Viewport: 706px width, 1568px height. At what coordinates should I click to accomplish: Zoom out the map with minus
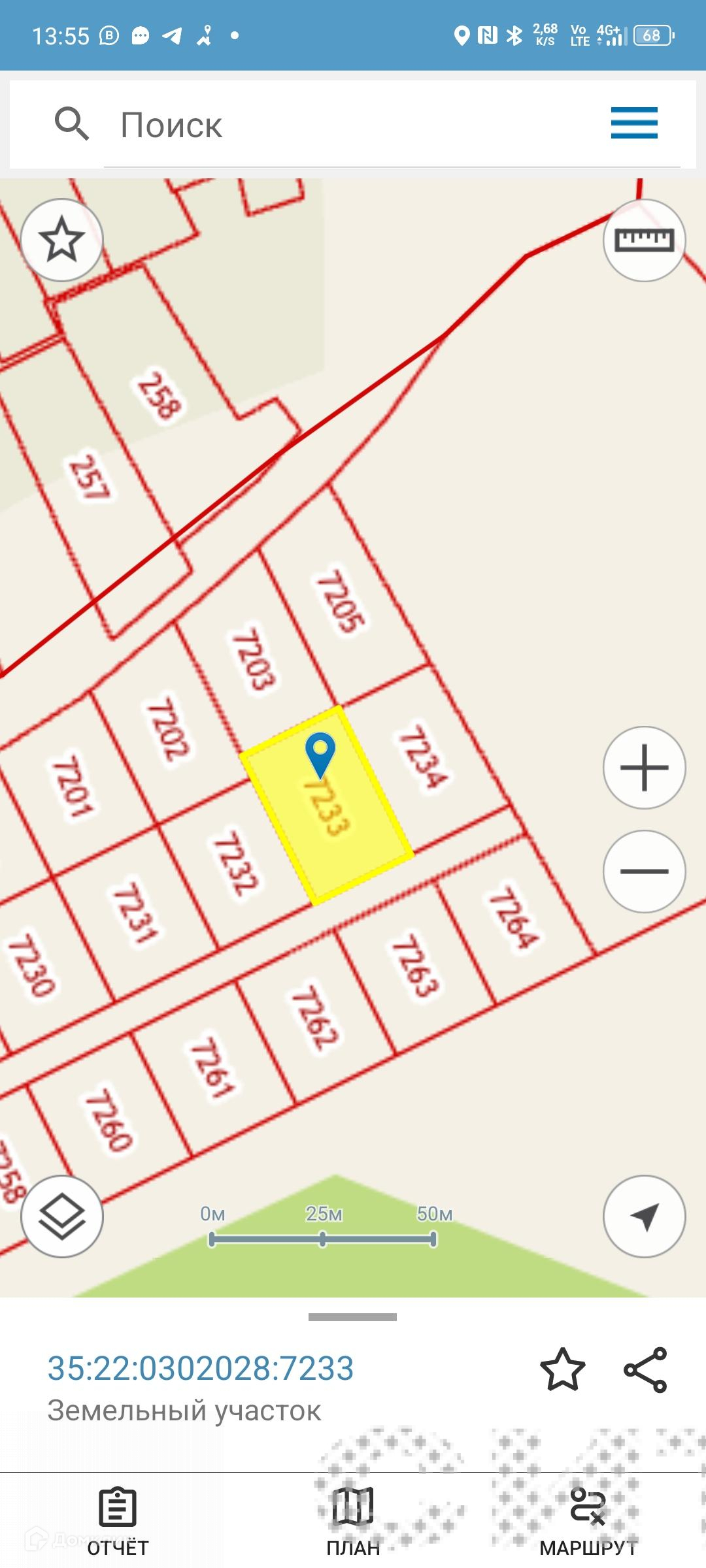[x=644, y=871]
